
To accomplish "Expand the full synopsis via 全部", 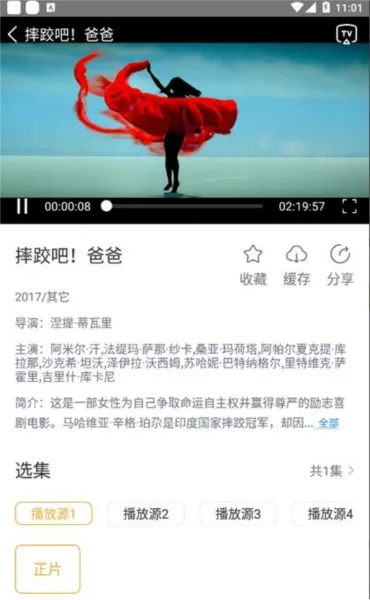I will (329, 423).
